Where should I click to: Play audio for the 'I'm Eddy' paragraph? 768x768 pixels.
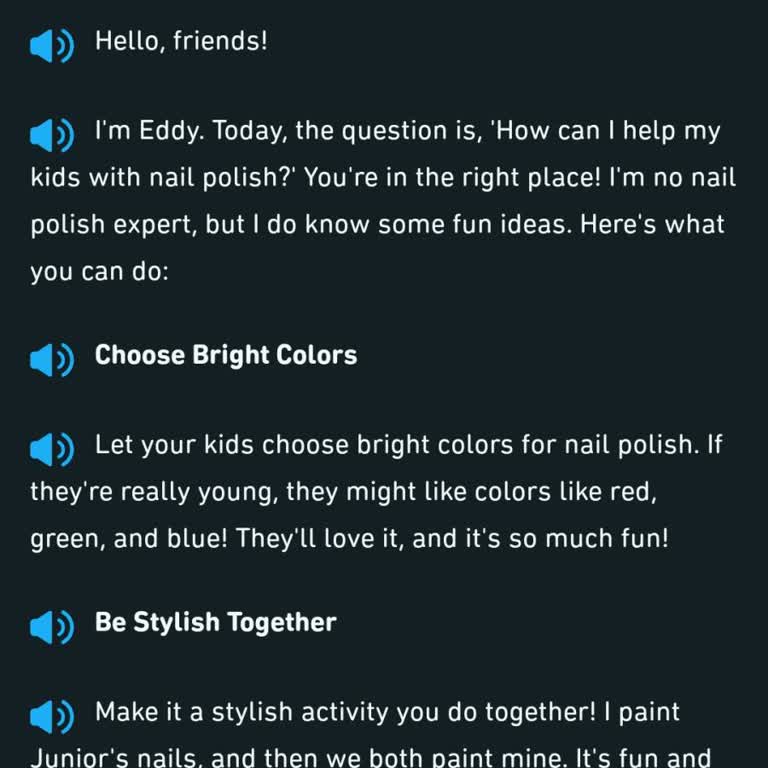pyautogui.click(x=51, y=134)
